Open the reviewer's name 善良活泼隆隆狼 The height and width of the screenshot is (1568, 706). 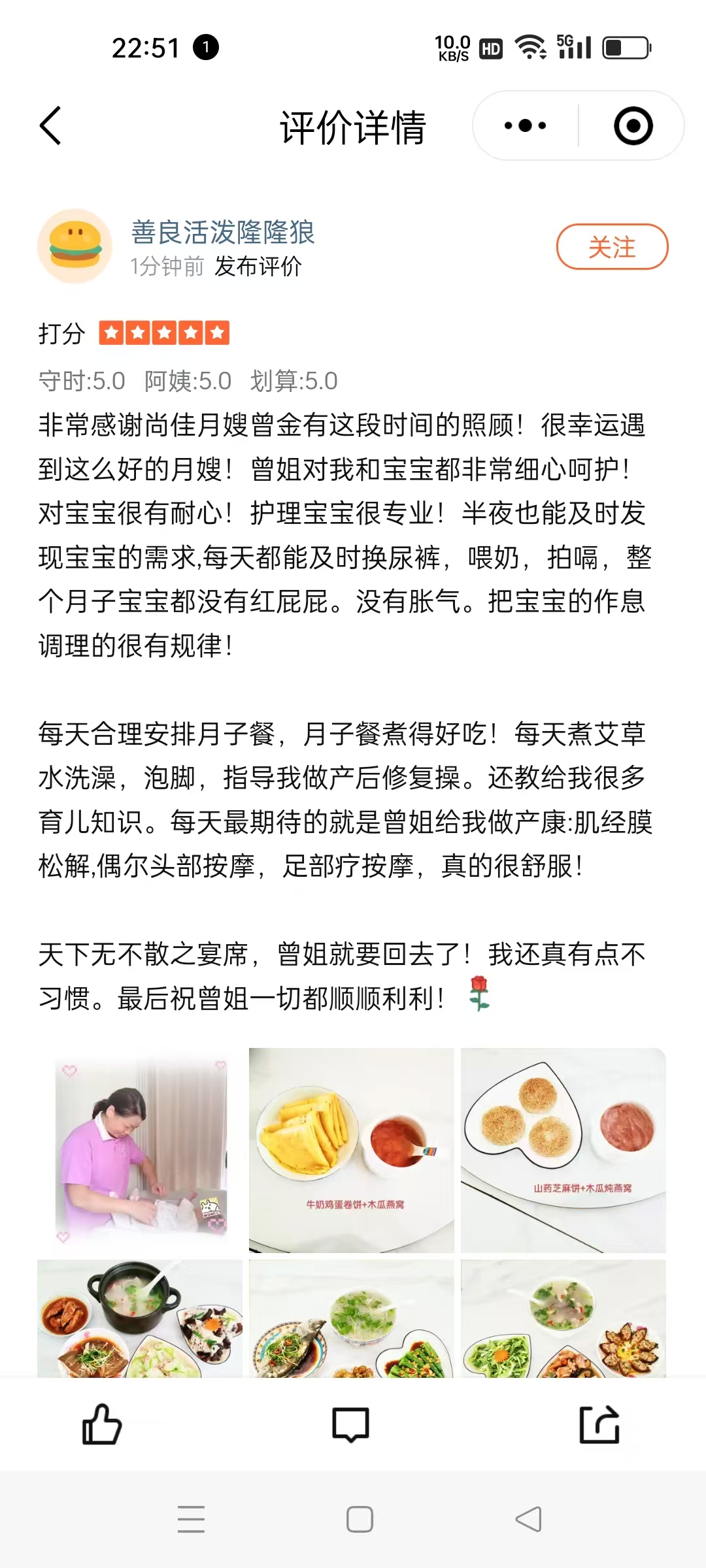pos(223,233)
